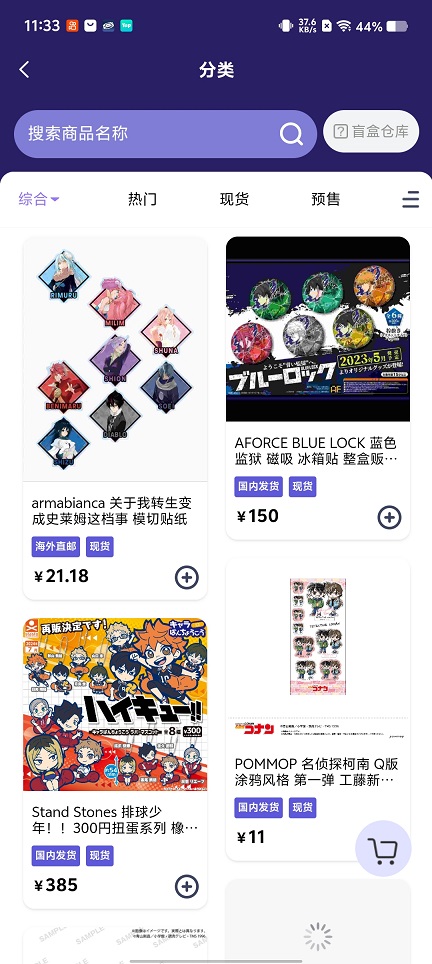Switch to the 预售 tab

click(326, 199)
